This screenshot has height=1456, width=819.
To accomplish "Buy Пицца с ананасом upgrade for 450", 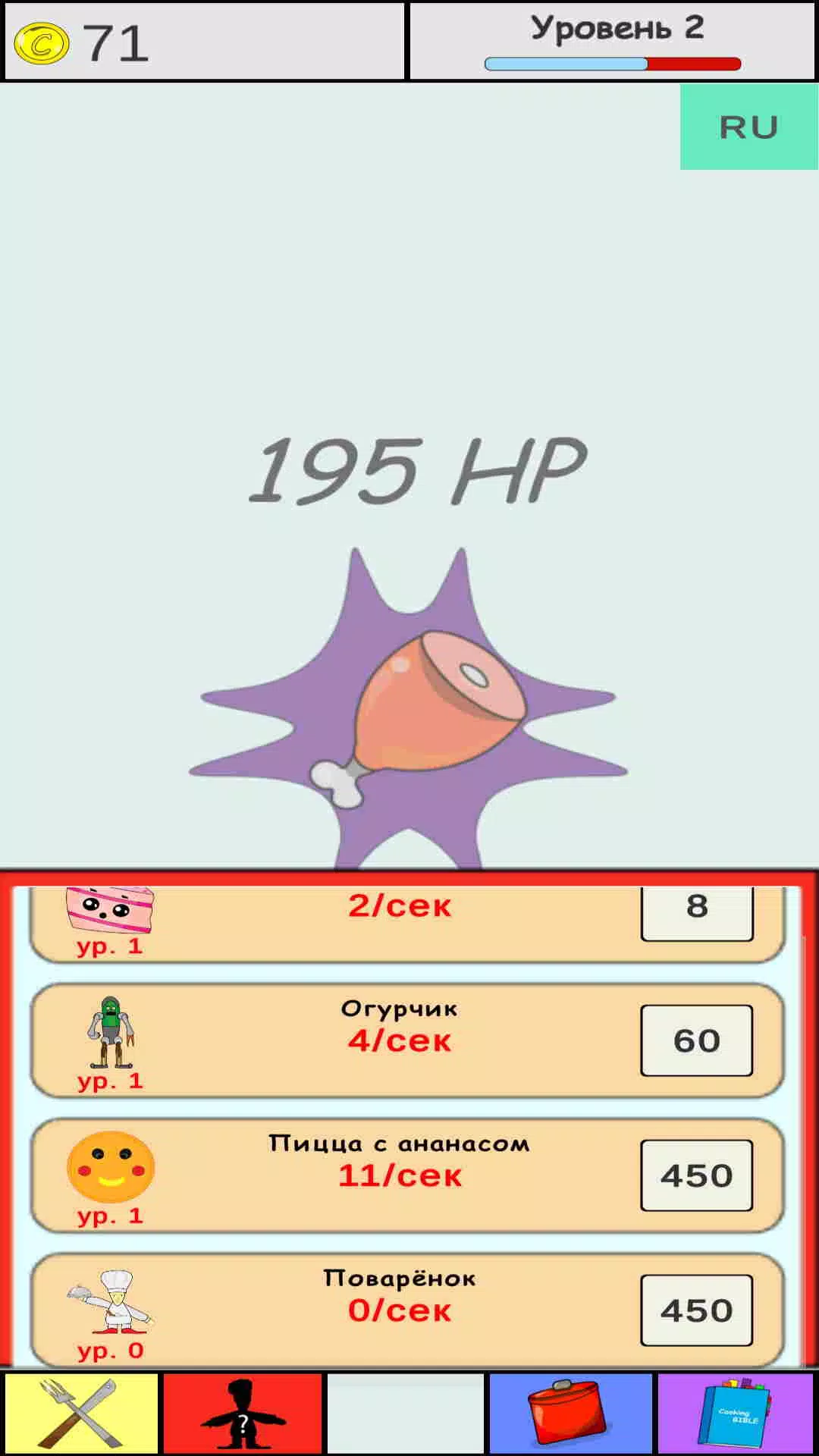I will 696,1175.
